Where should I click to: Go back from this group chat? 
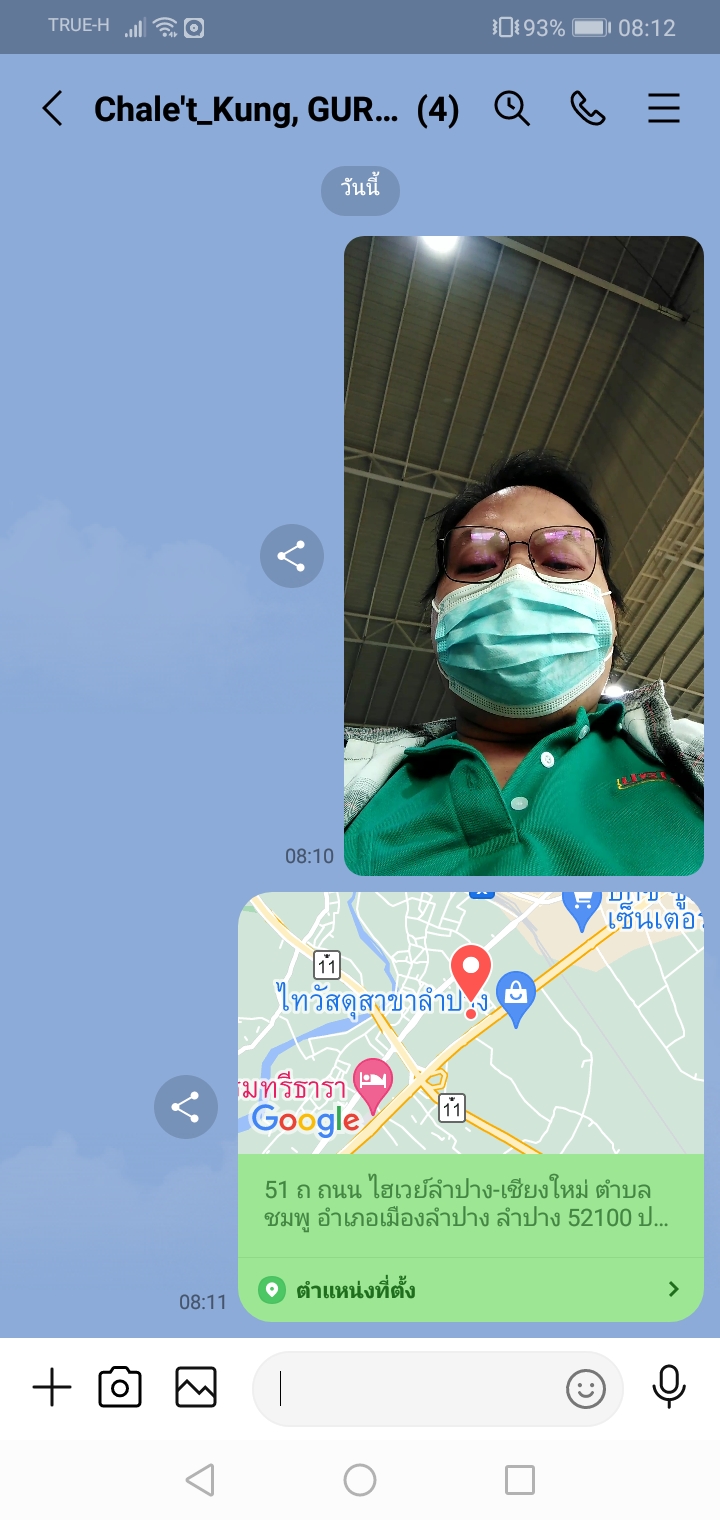(52, 109)
